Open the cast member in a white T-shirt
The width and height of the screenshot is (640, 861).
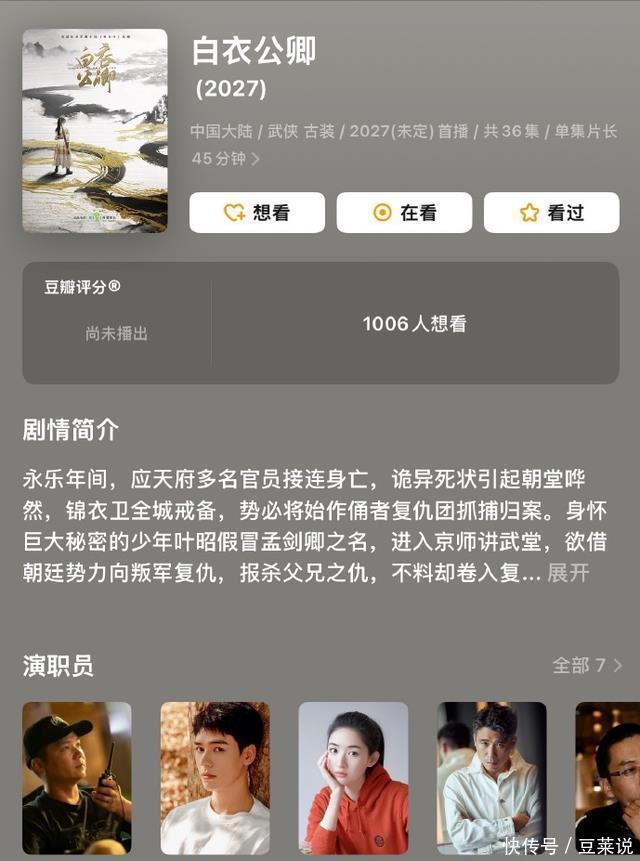click(215, 778)
